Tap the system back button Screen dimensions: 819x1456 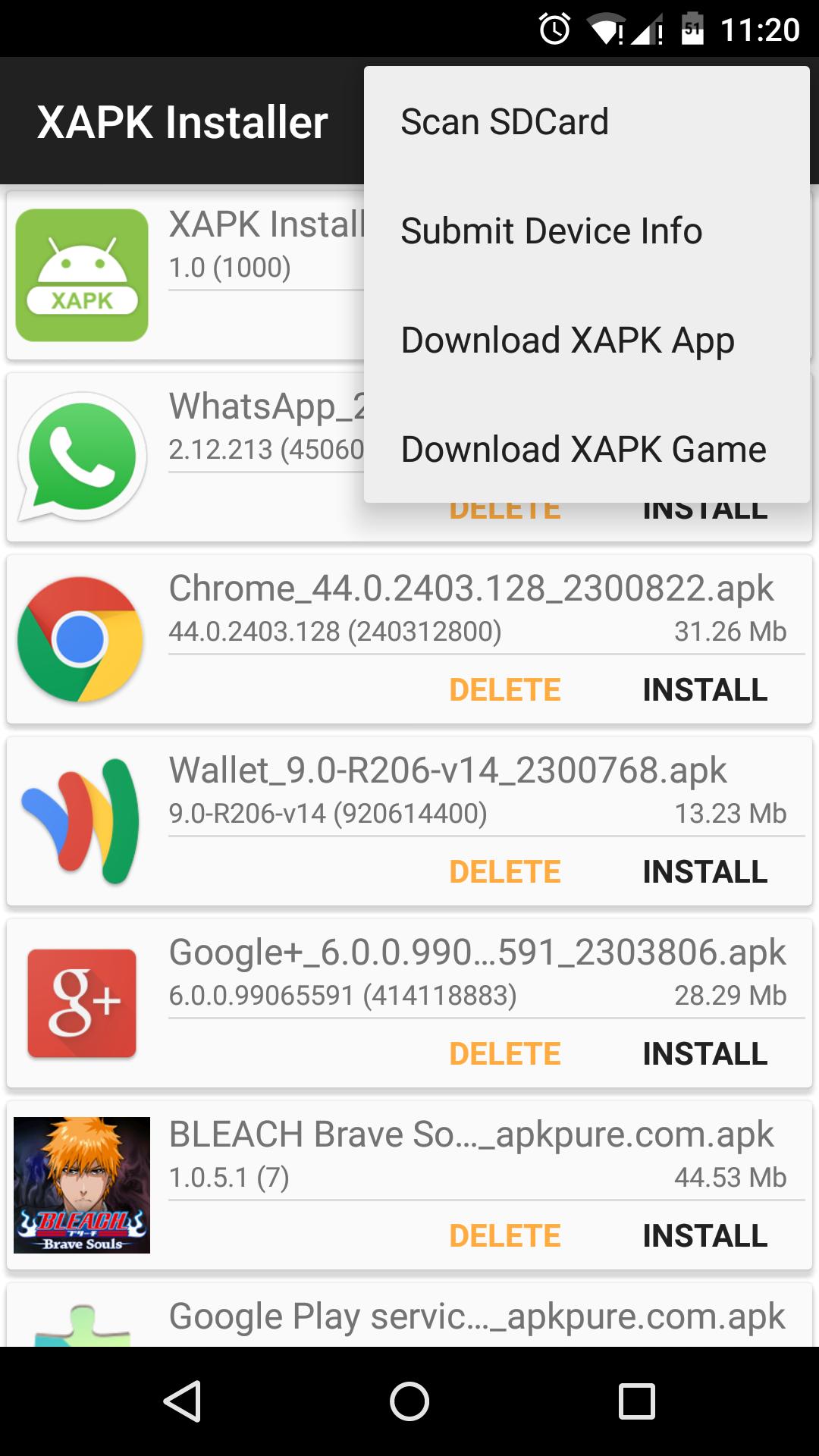(x=183, y=1401)
